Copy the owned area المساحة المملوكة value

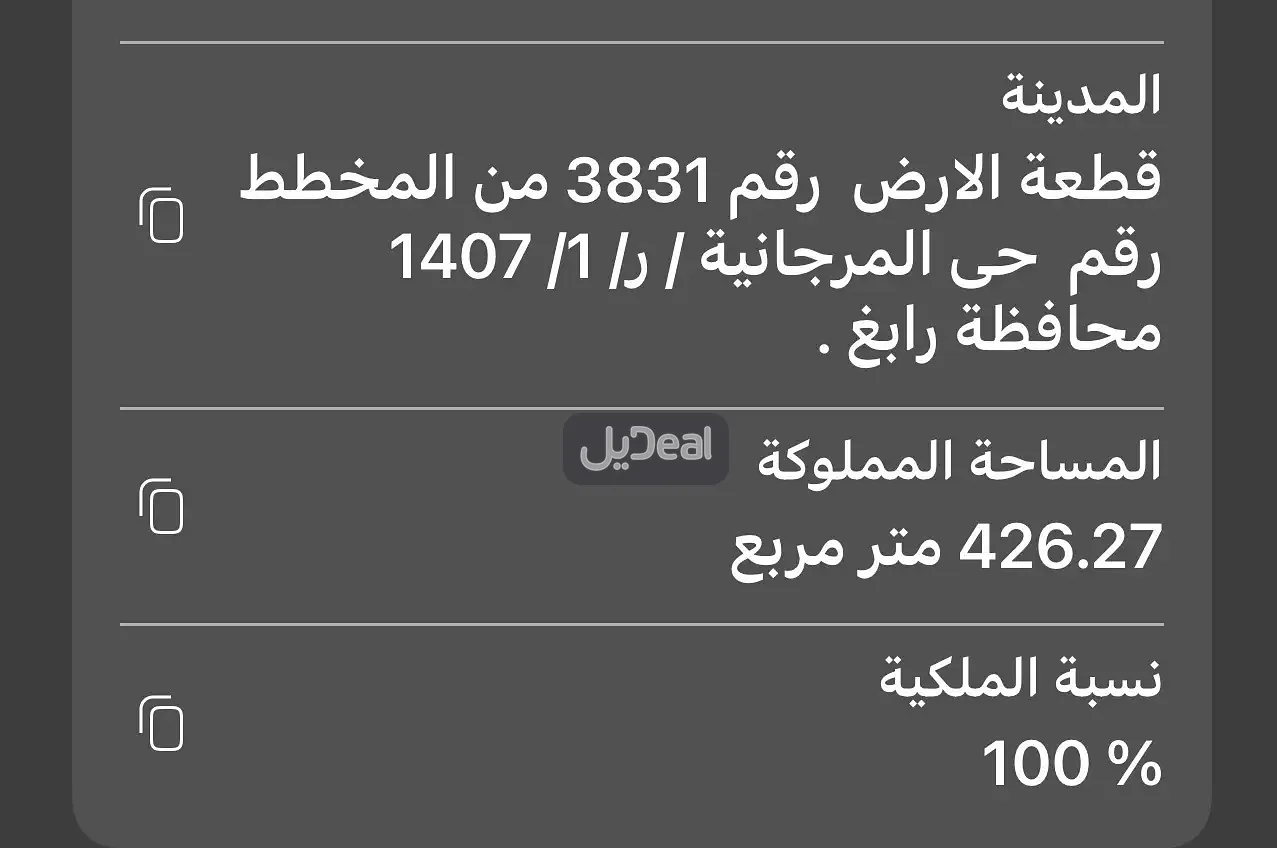click(x=161, y=506)
